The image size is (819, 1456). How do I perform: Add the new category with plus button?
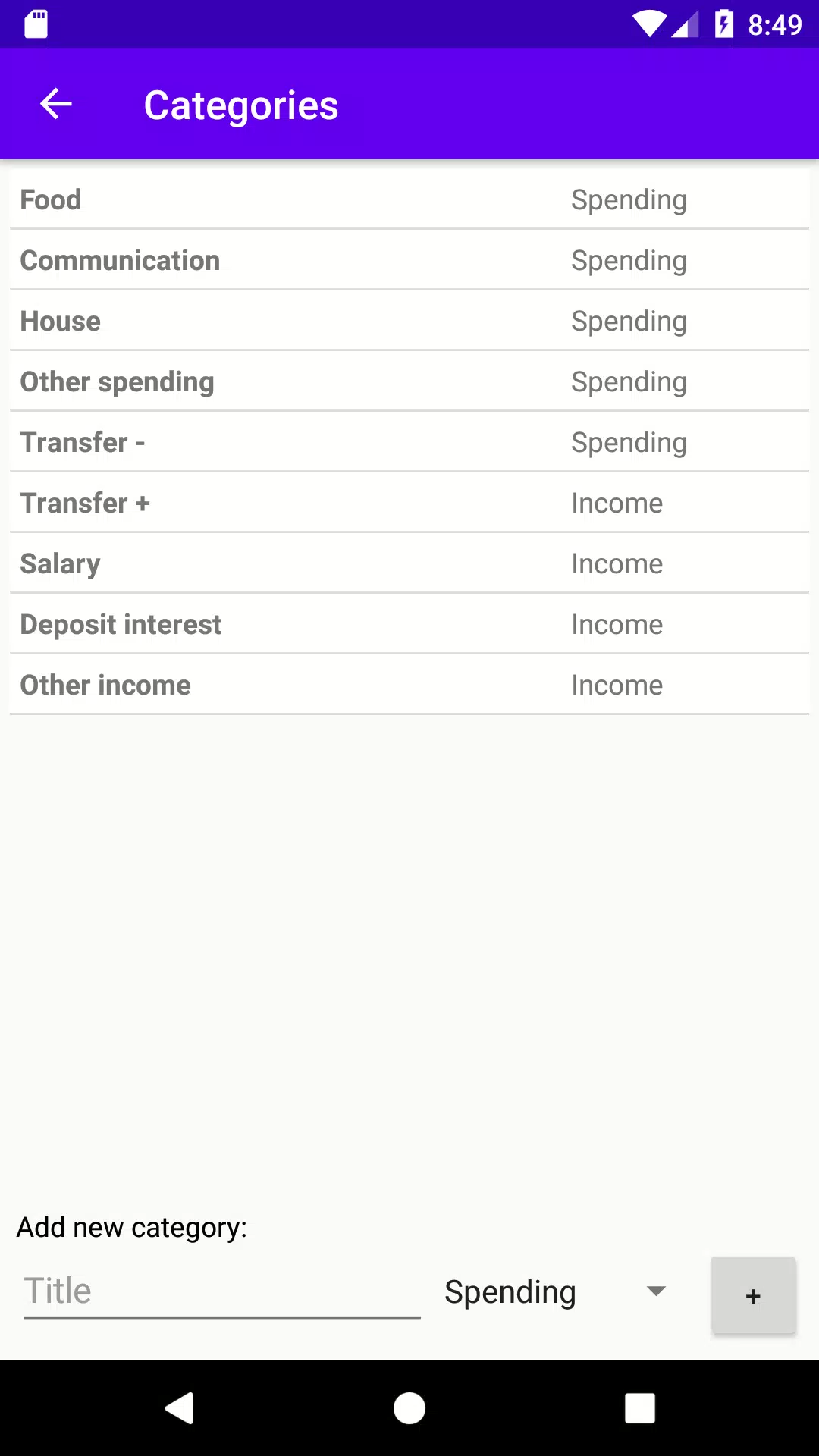(x=754, y=1295)
